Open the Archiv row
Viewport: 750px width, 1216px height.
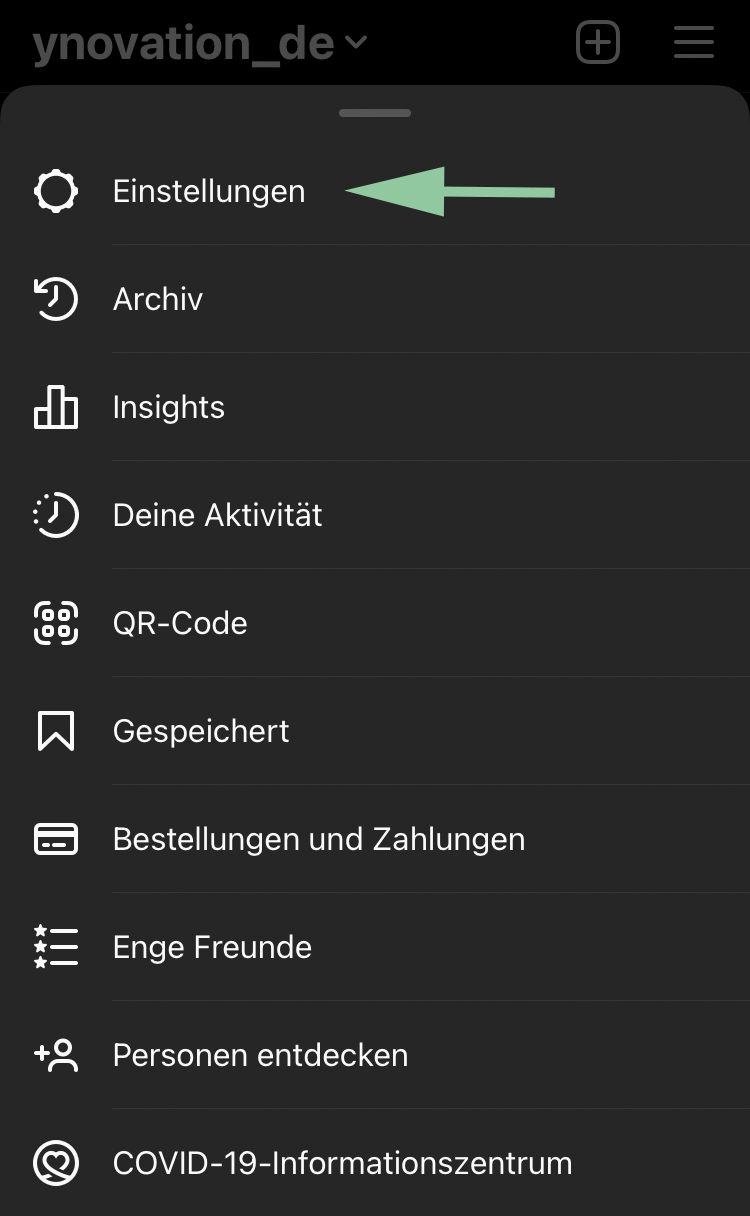pos(158,299)
